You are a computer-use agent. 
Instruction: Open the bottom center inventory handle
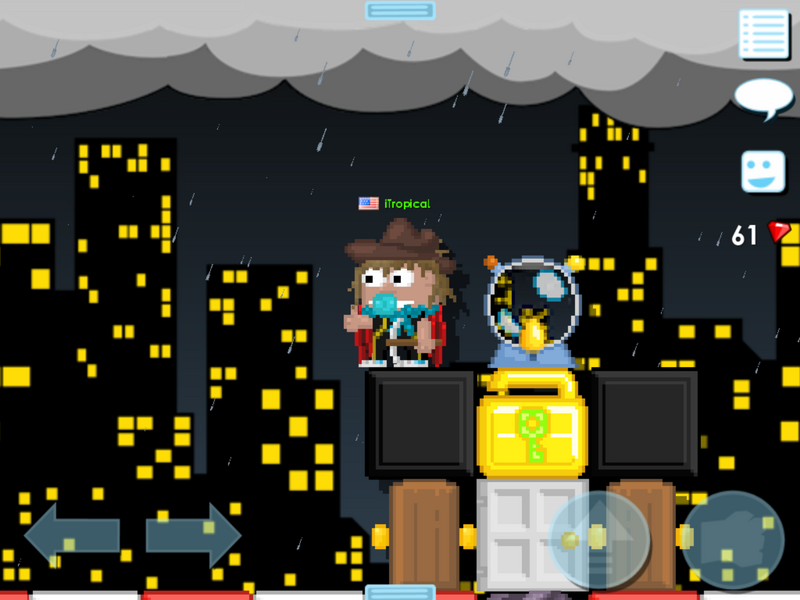(400, 592)
